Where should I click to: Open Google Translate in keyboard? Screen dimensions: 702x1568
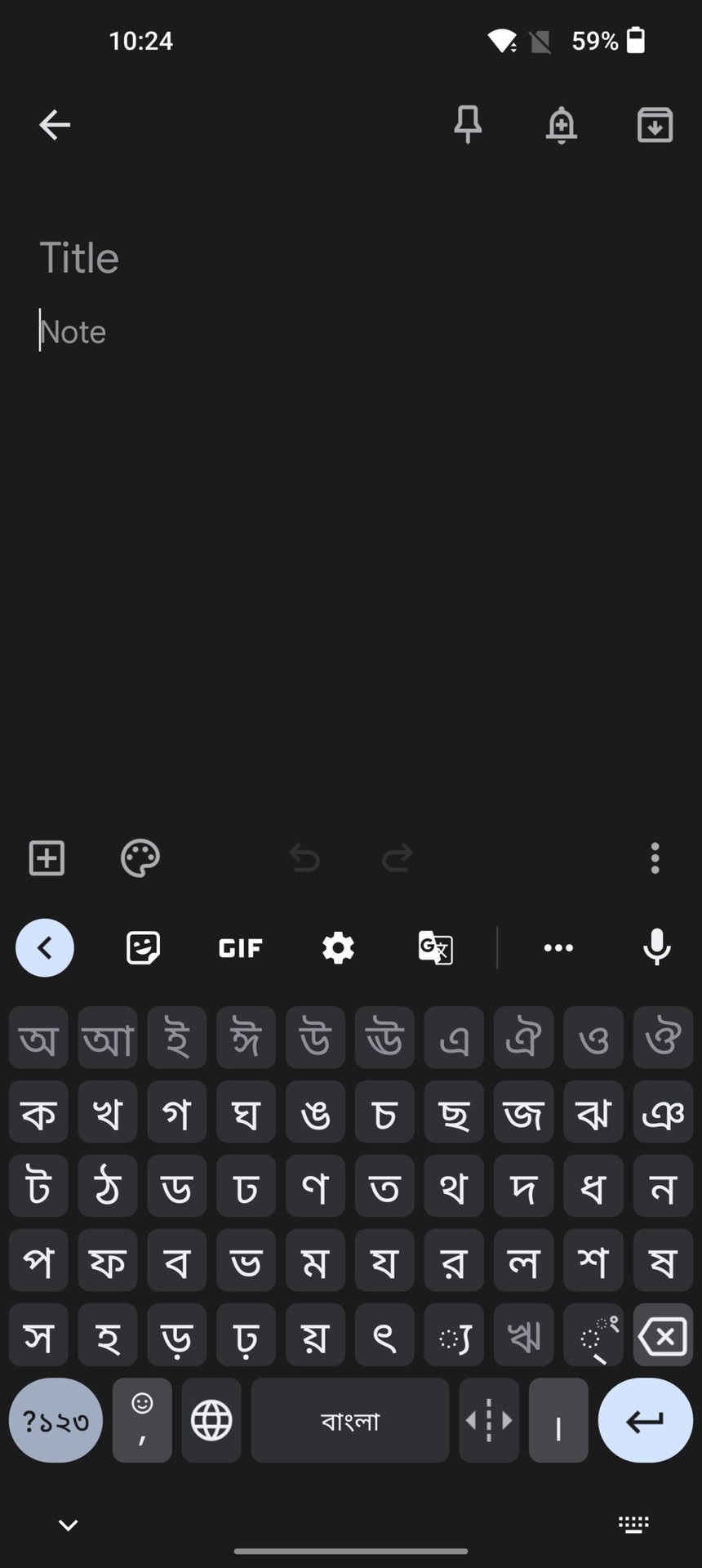point(435,947)
